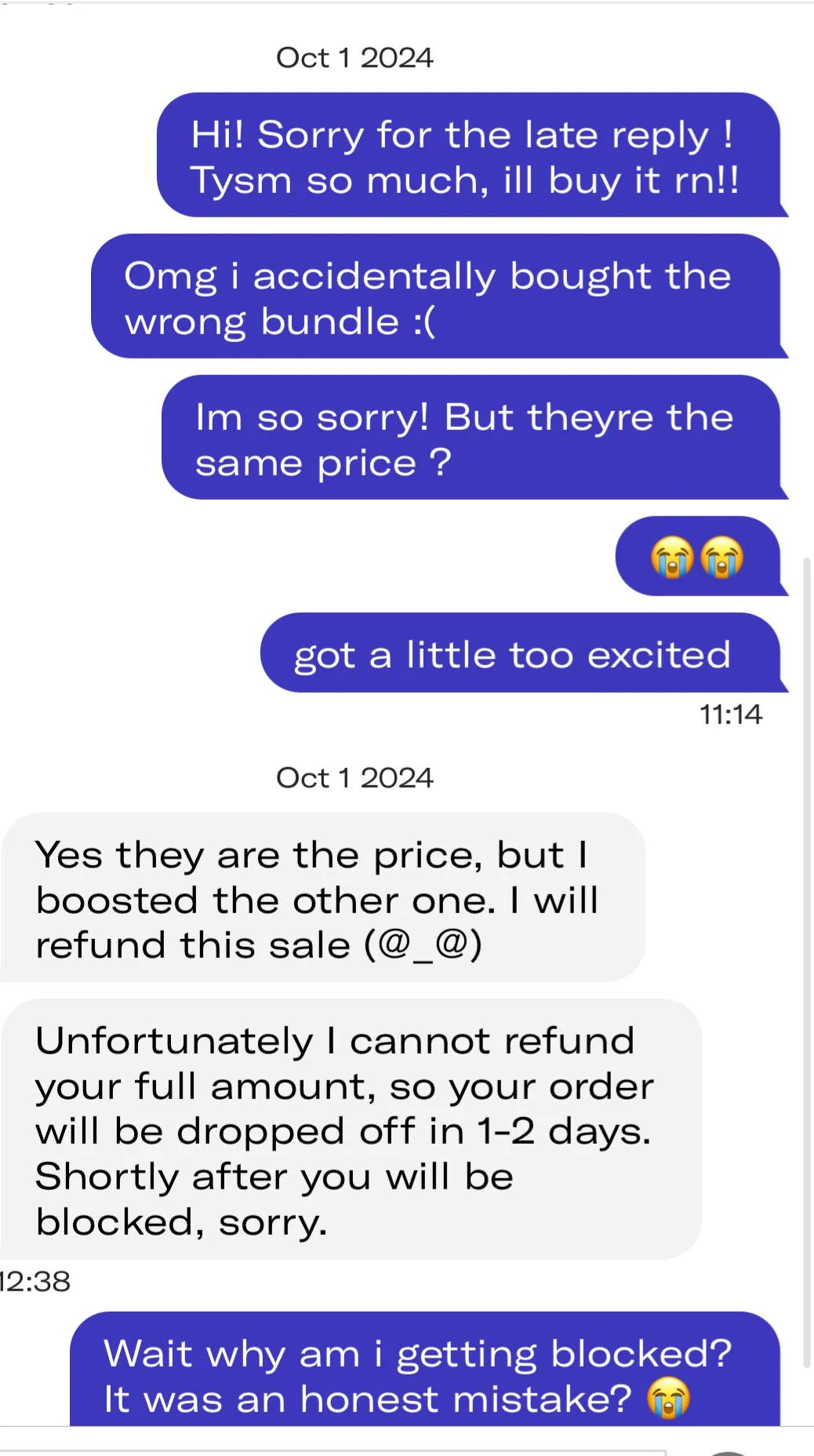Tap the double crying emoji bubble

tap(700, 559)
